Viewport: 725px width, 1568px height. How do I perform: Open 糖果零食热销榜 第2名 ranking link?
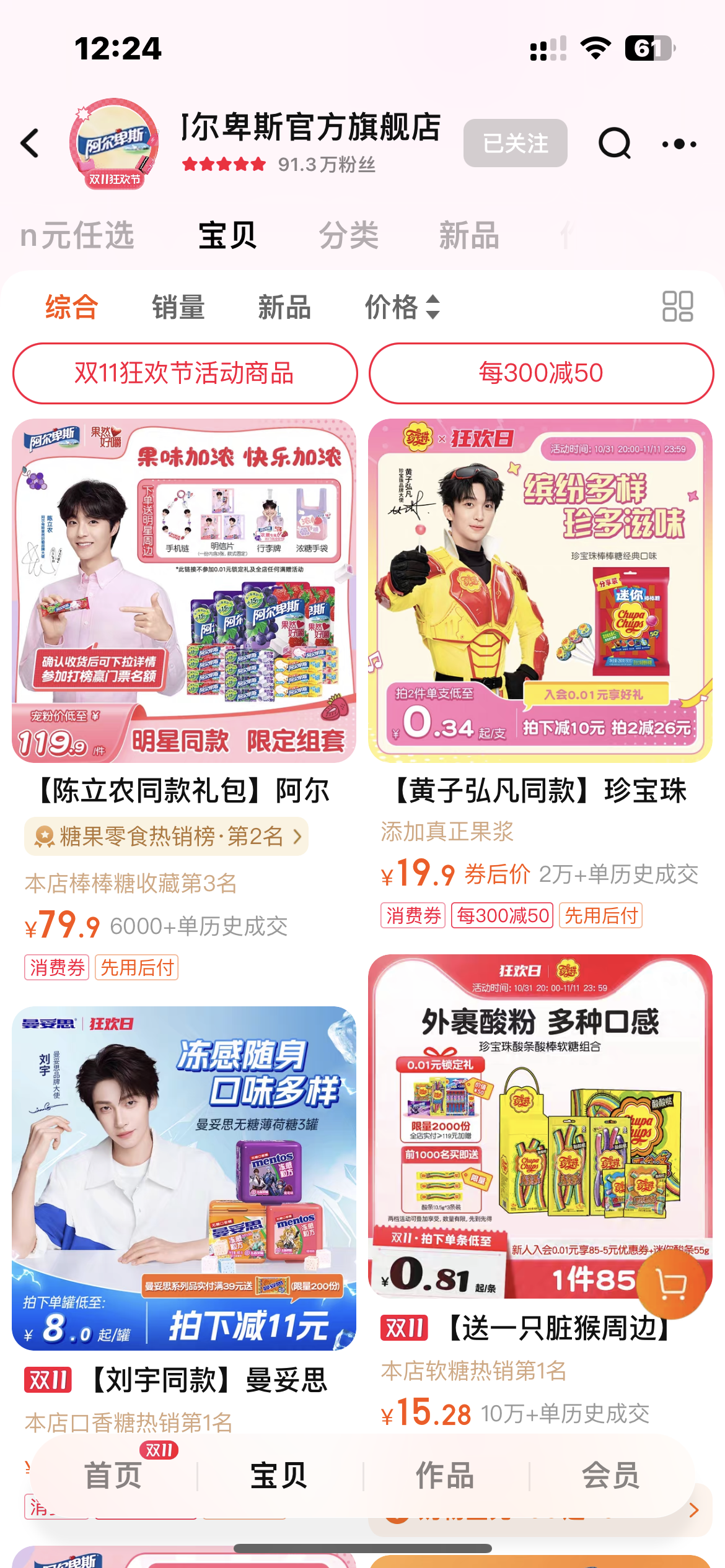(166, 837)
